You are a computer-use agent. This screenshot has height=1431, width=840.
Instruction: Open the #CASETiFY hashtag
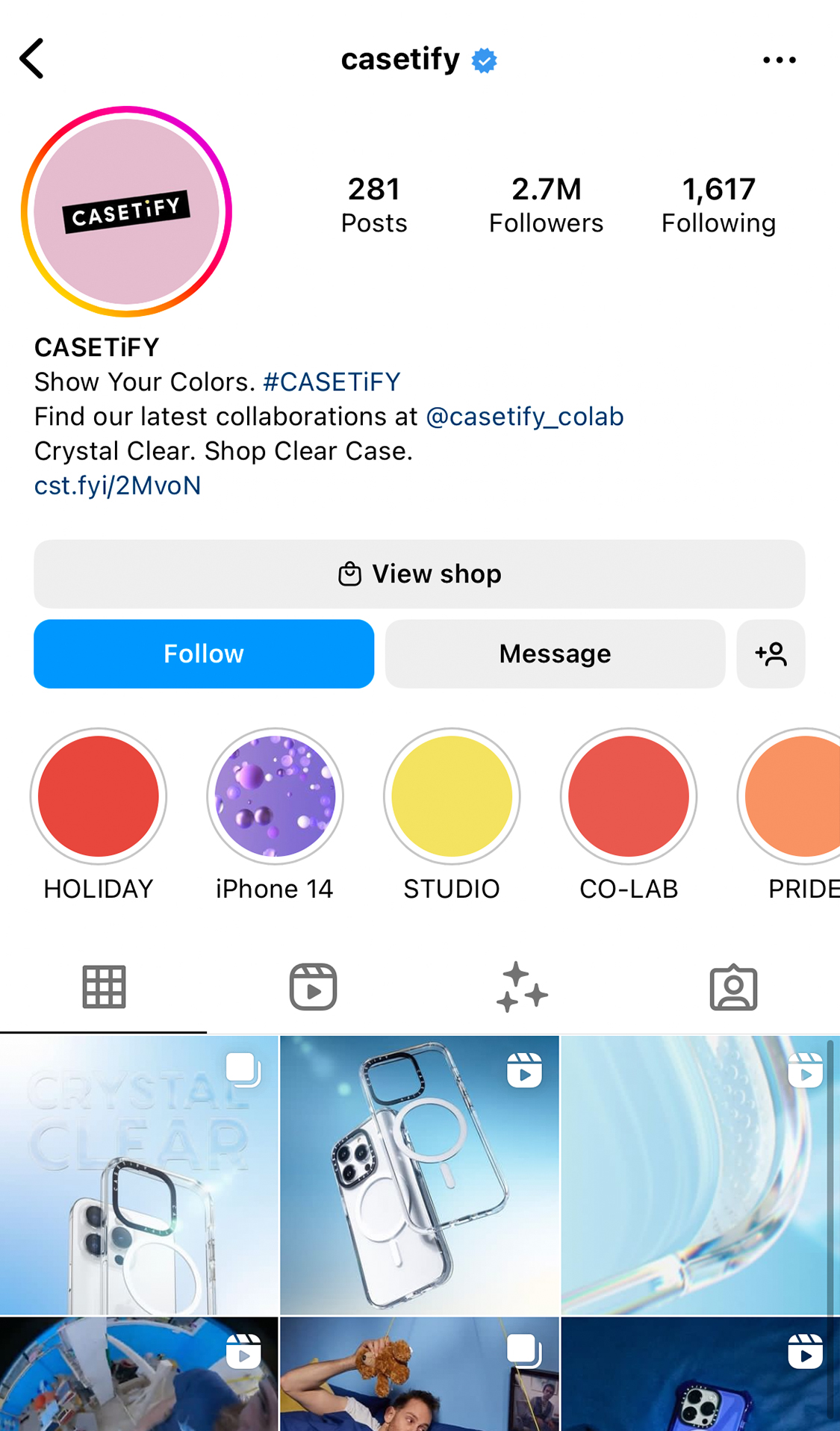click(x=332, y=382)
